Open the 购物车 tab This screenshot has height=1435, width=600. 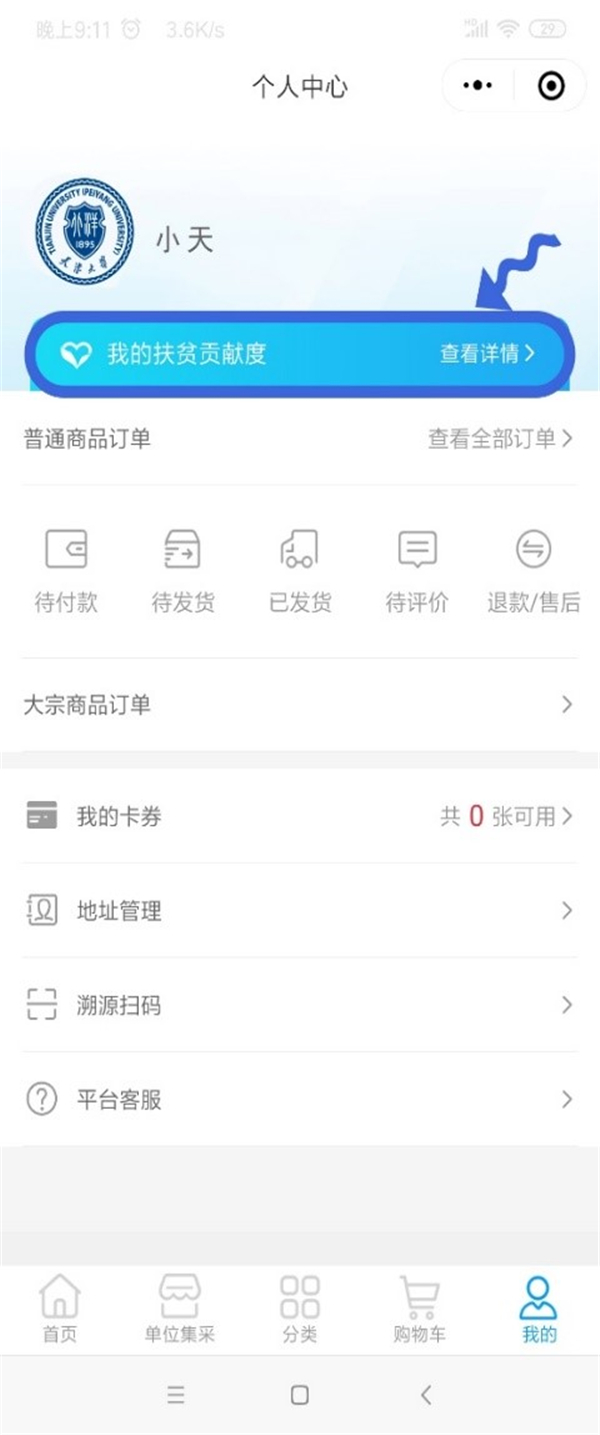click(420, 1309)
